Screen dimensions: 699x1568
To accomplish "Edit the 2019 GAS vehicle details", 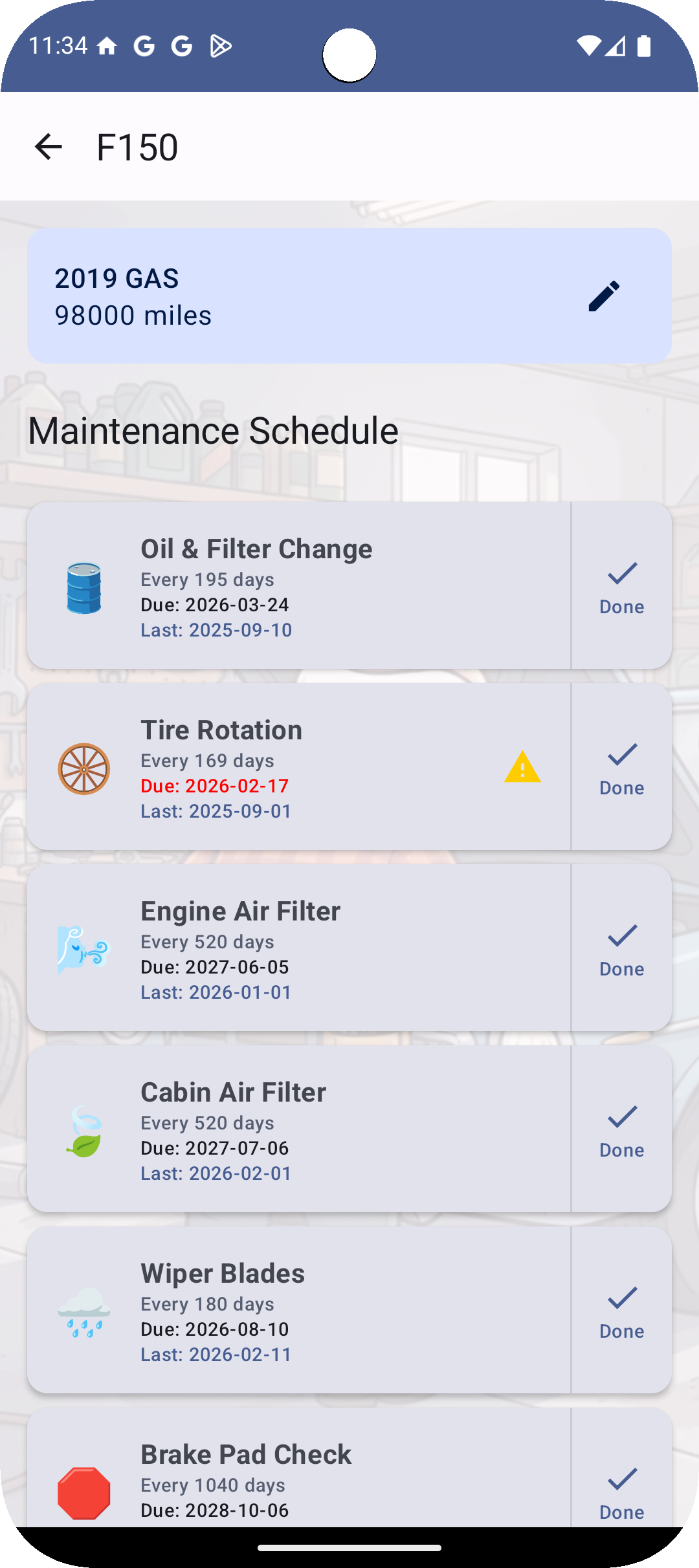I will (604, 296).
